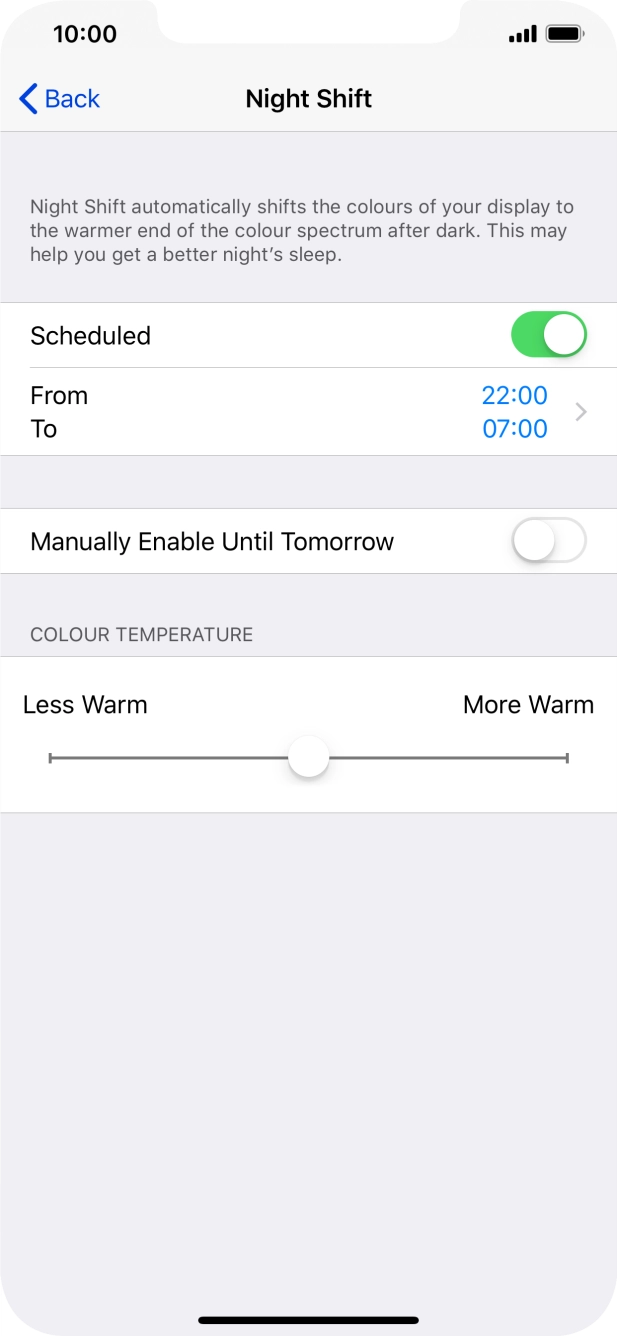
Task: Turn off the Scheduled switch
Action: click(548, 335)
